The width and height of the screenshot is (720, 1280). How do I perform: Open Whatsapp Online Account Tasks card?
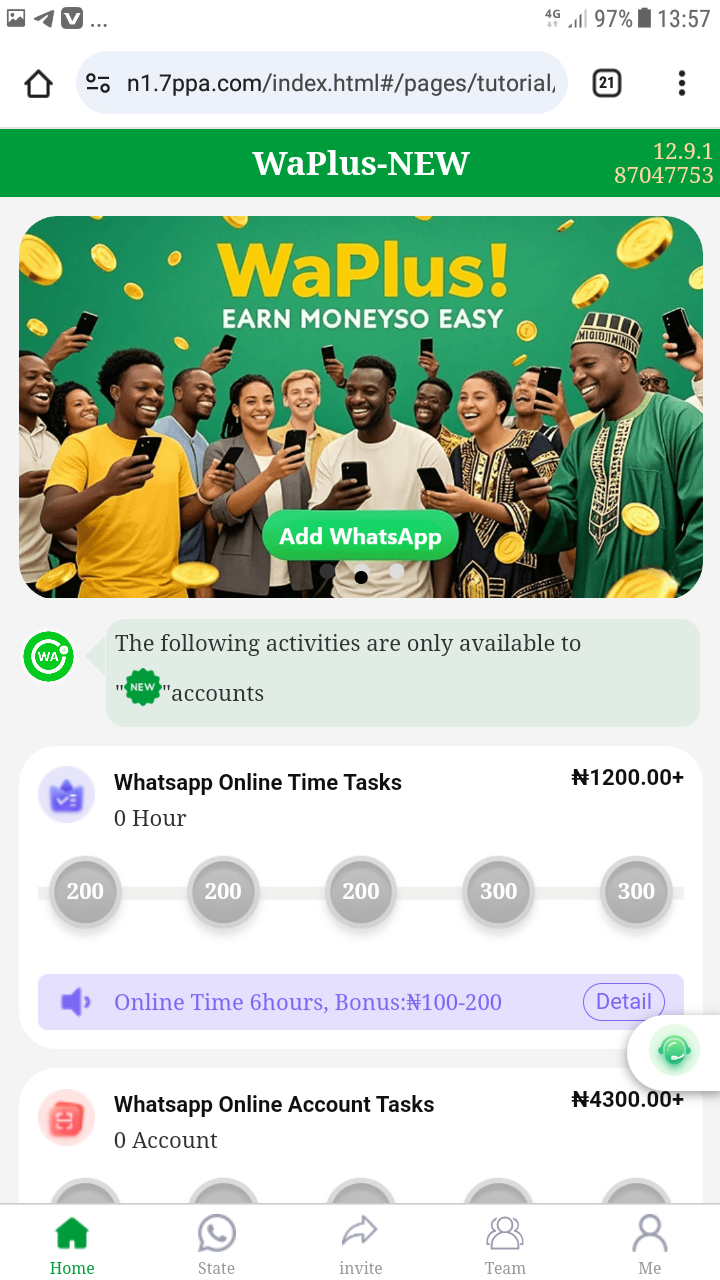(x=274, y=1105)
